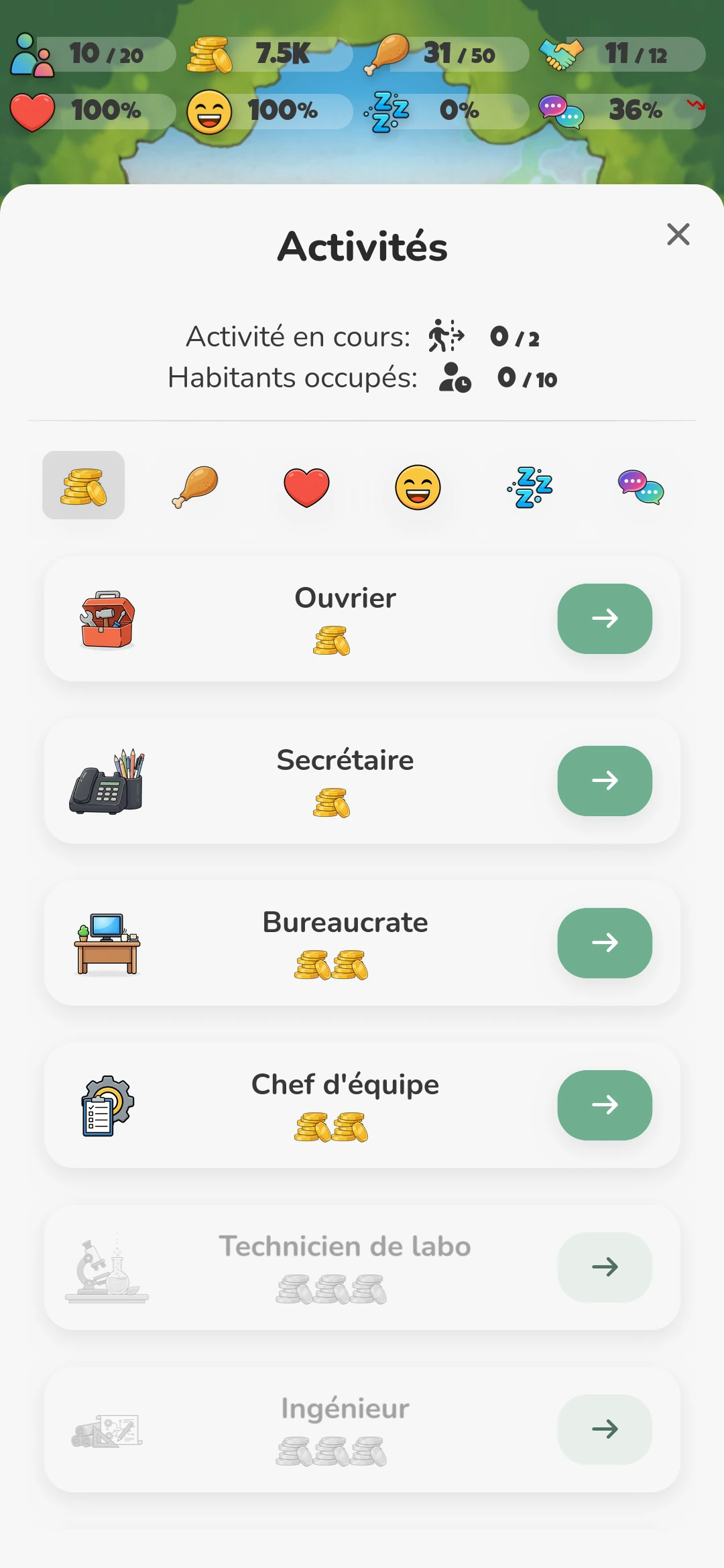Select the coins category tab in Activités

(82, 485)
